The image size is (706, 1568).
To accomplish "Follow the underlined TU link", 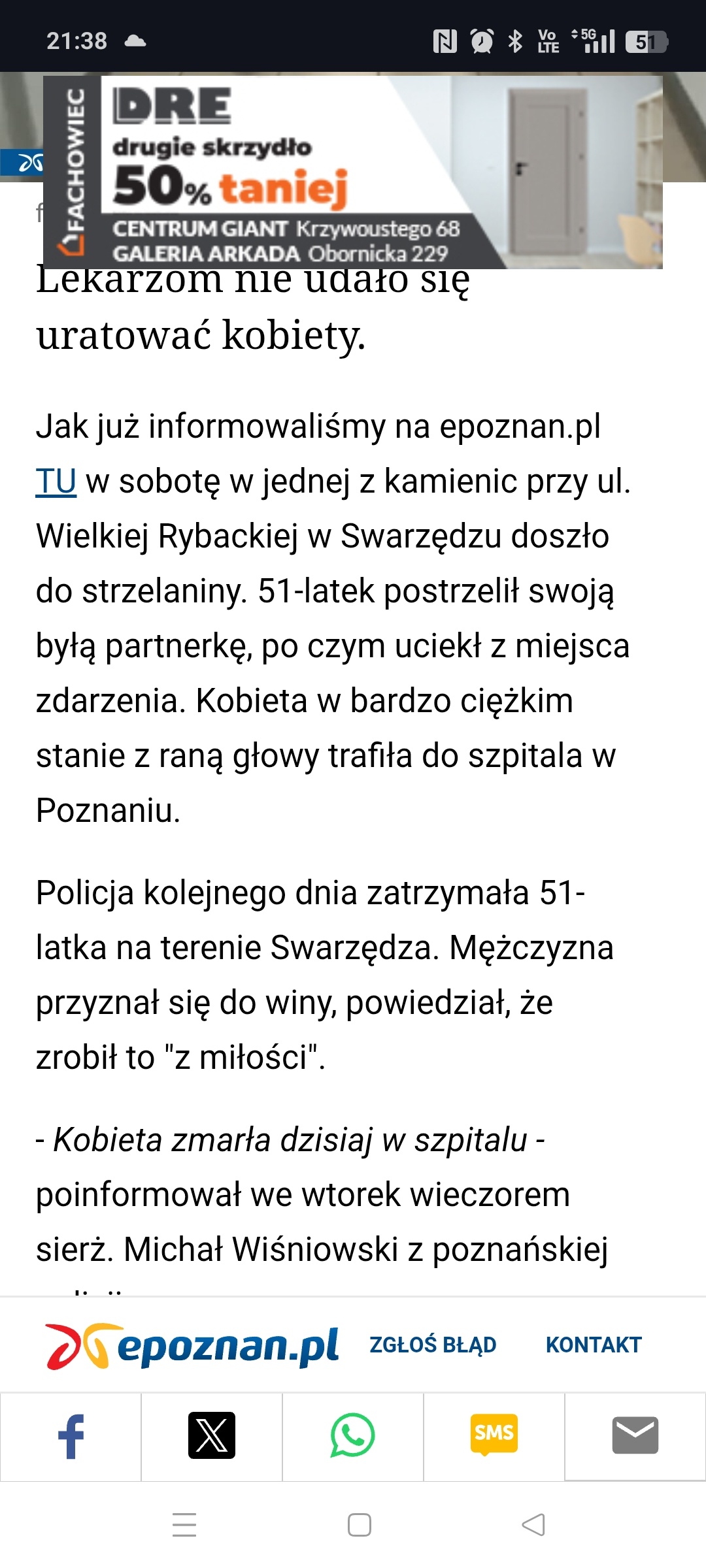I will coord(56,482).
